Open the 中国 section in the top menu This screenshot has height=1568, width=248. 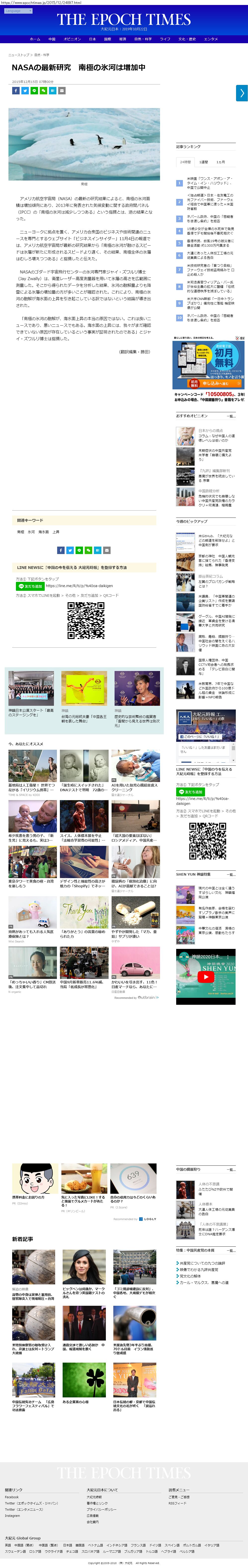click(52, 39)
